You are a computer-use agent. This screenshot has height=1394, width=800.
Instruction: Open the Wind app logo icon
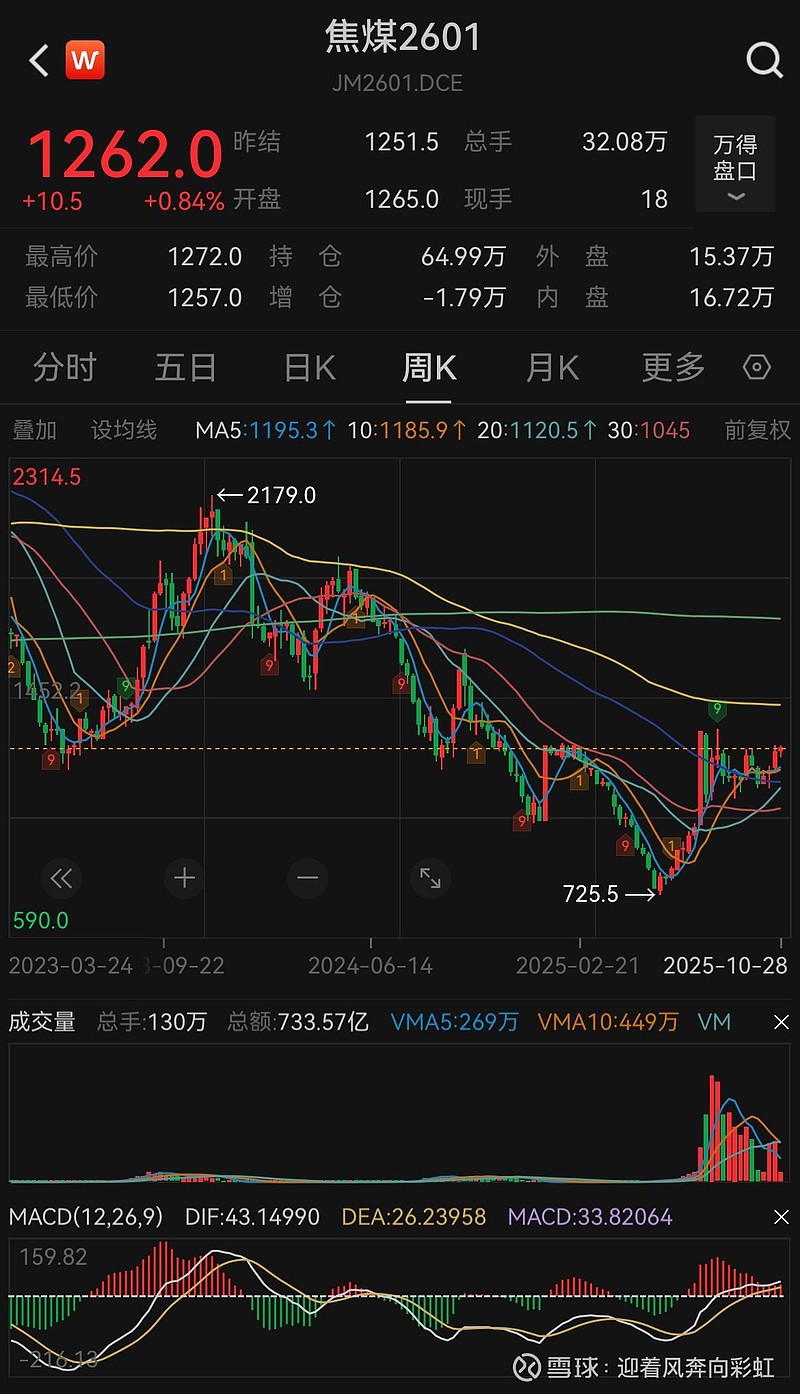pos(85,60)
